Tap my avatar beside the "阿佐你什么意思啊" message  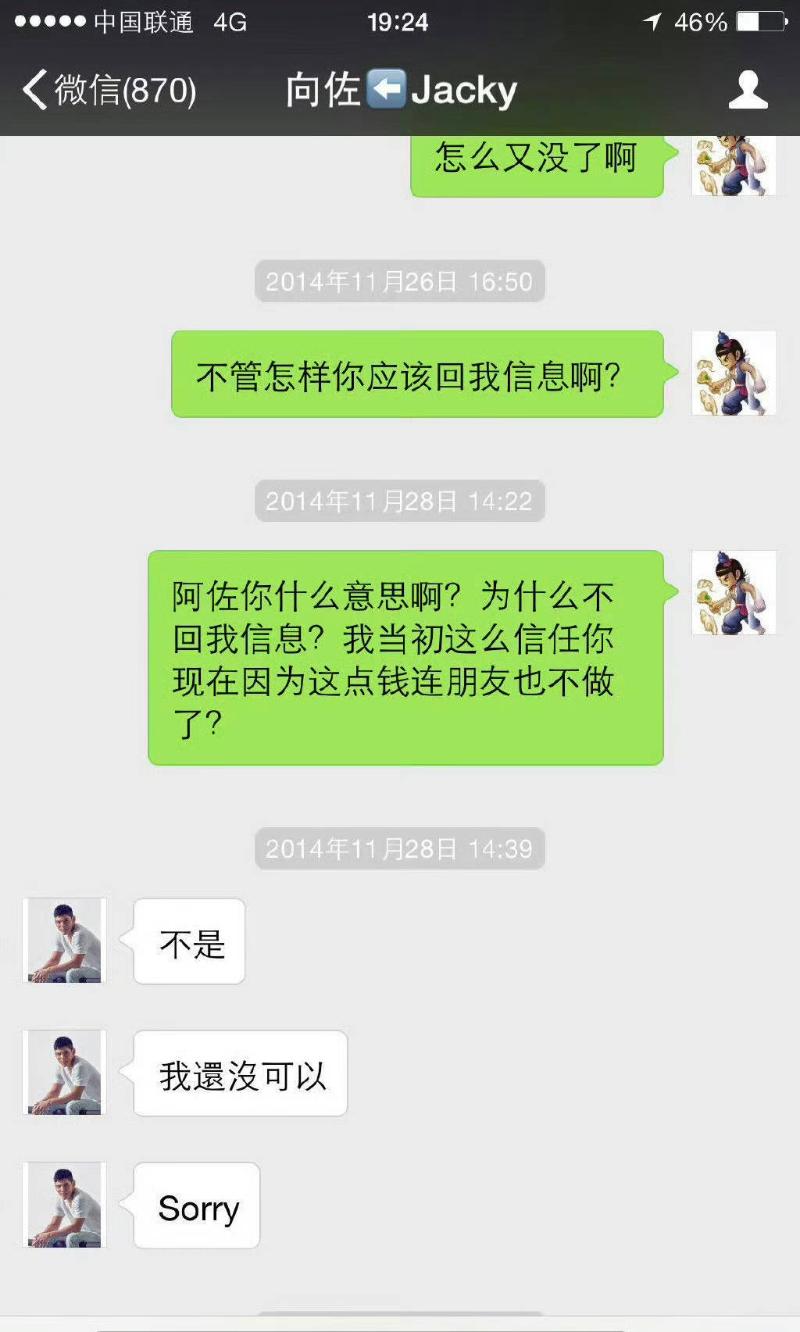pos(734,592)
